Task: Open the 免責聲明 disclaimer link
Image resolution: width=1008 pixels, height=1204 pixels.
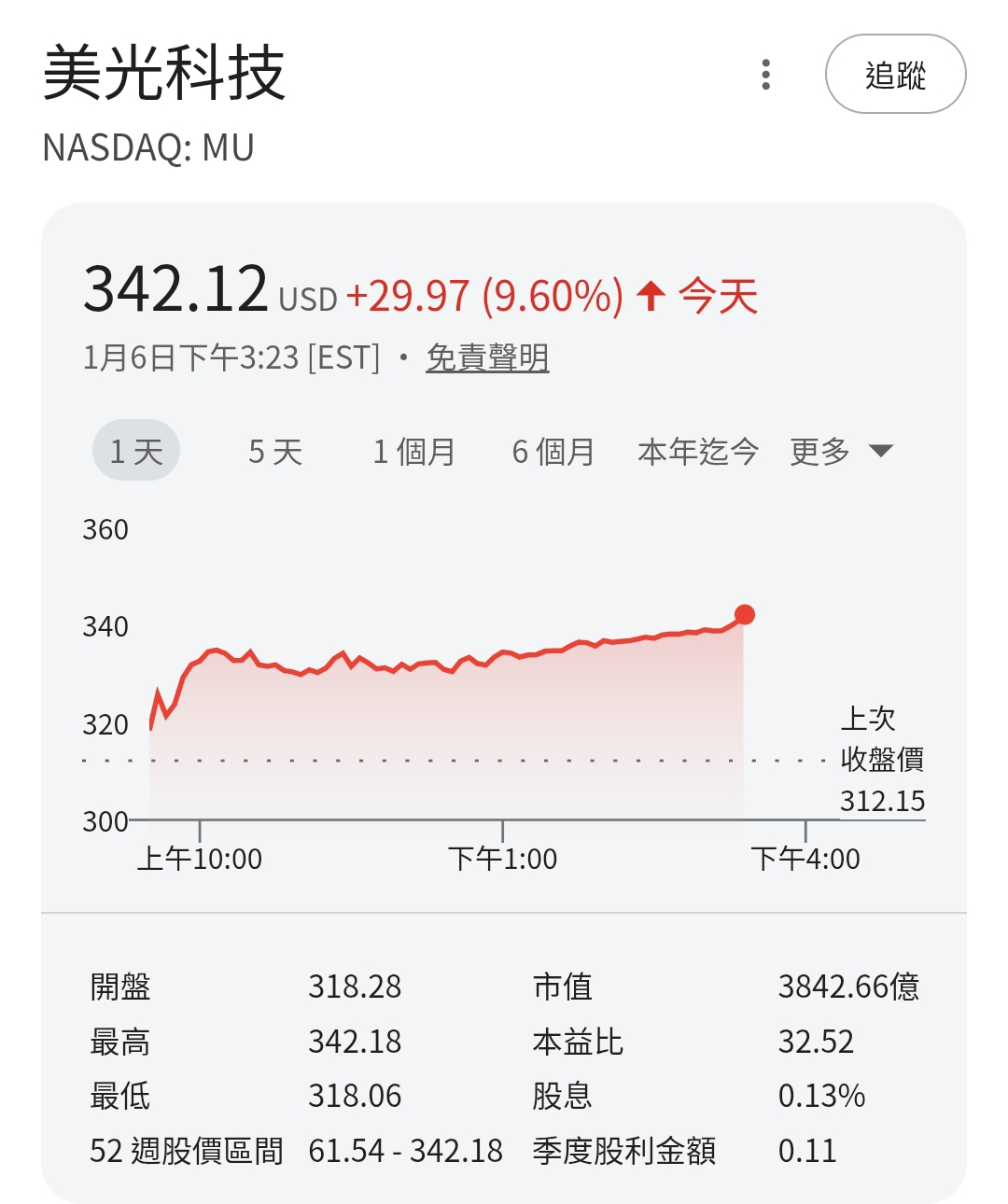Action: click(x=487, y=357)
